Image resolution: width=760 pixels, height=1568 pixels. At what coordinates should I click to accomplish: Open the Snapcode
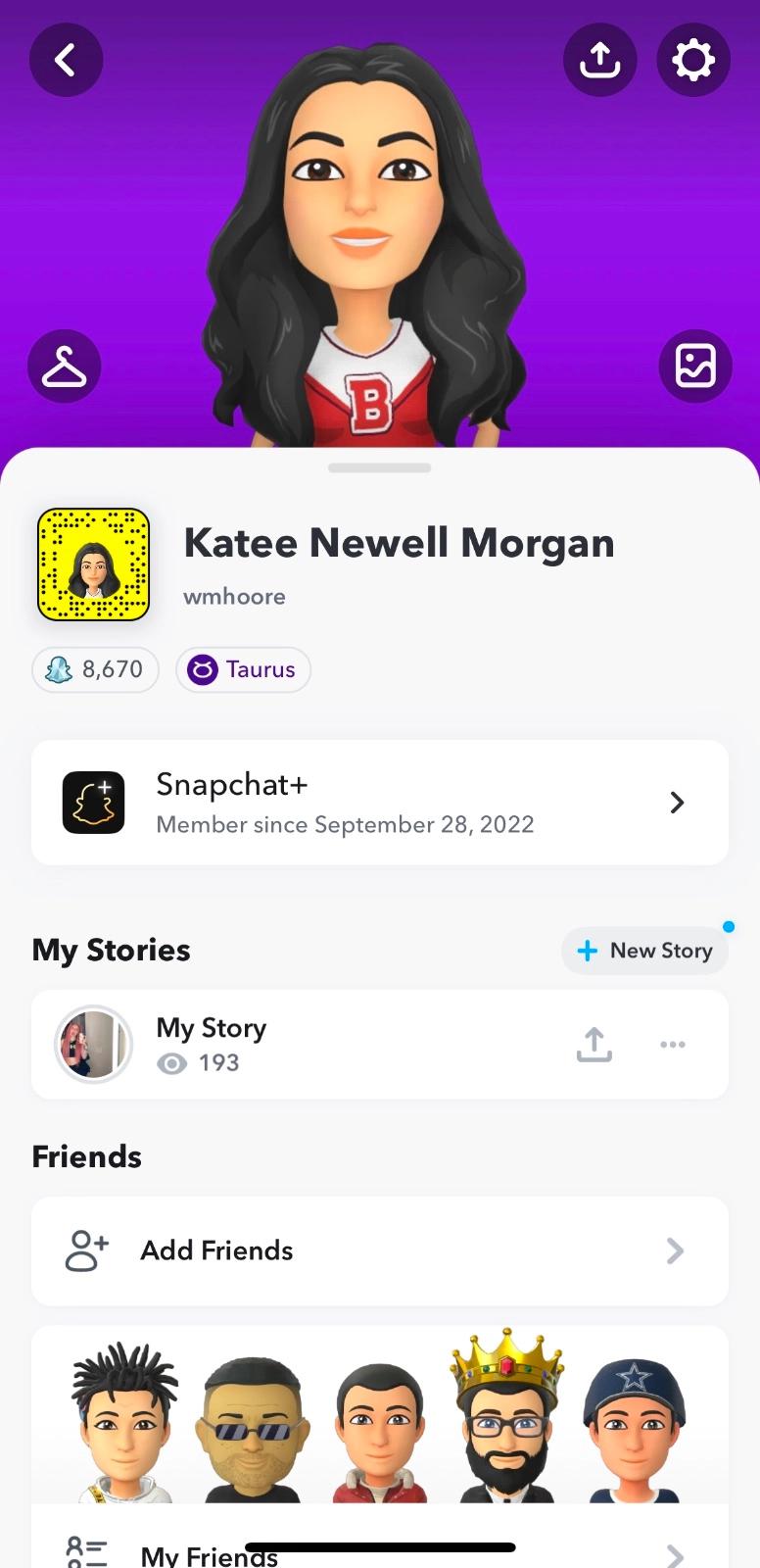93,564
